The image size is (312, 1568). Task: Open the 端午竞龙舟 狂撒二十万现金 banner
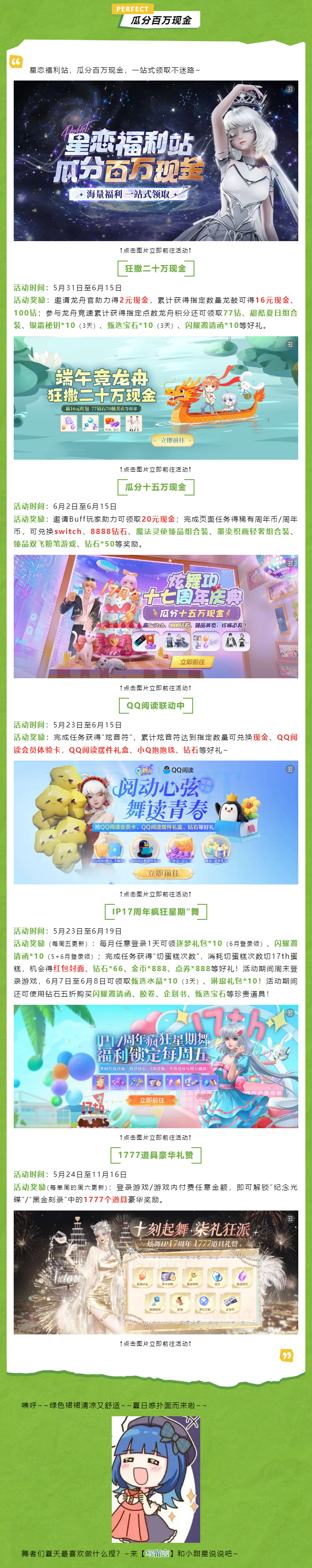(156, 397)
